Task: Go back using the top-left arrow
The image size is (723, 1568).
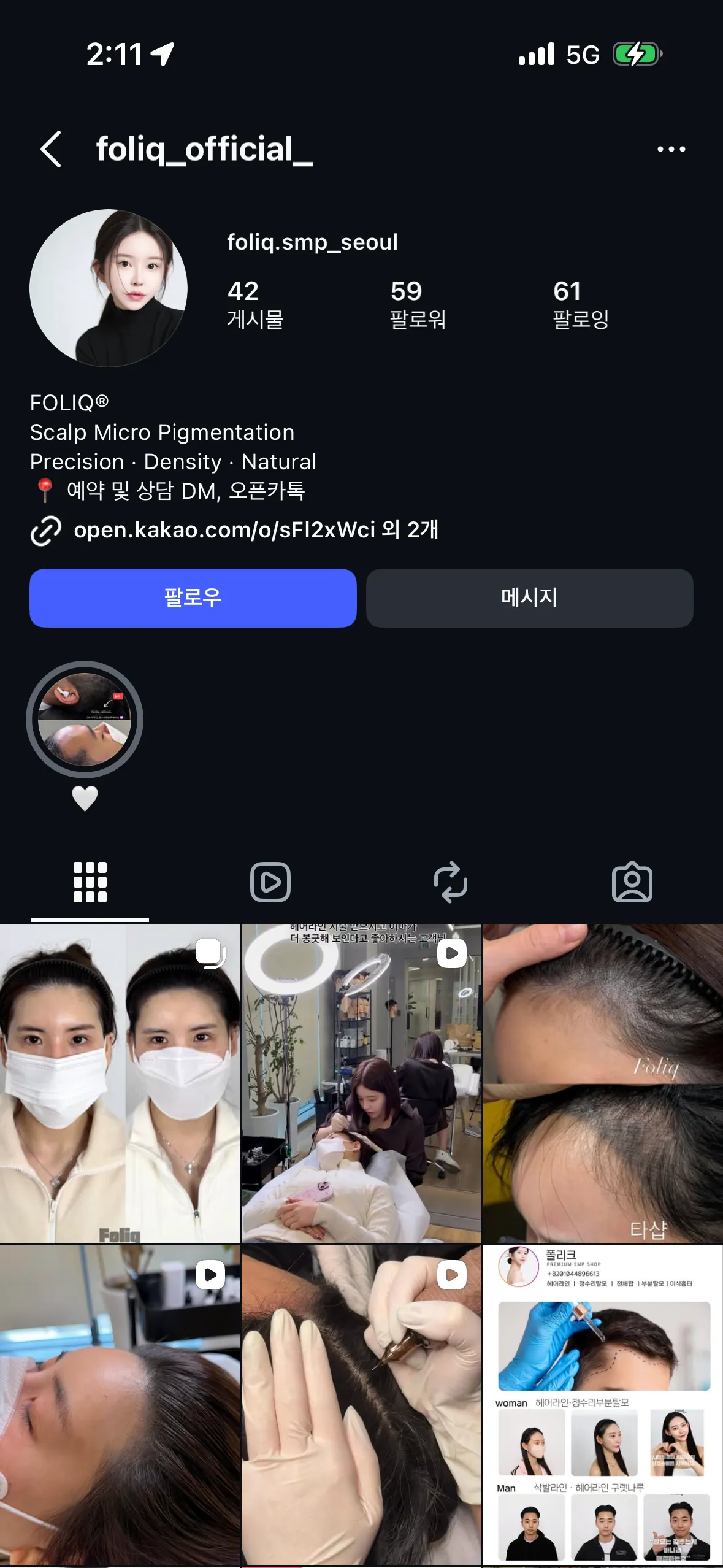Action: tap(51, 149)
